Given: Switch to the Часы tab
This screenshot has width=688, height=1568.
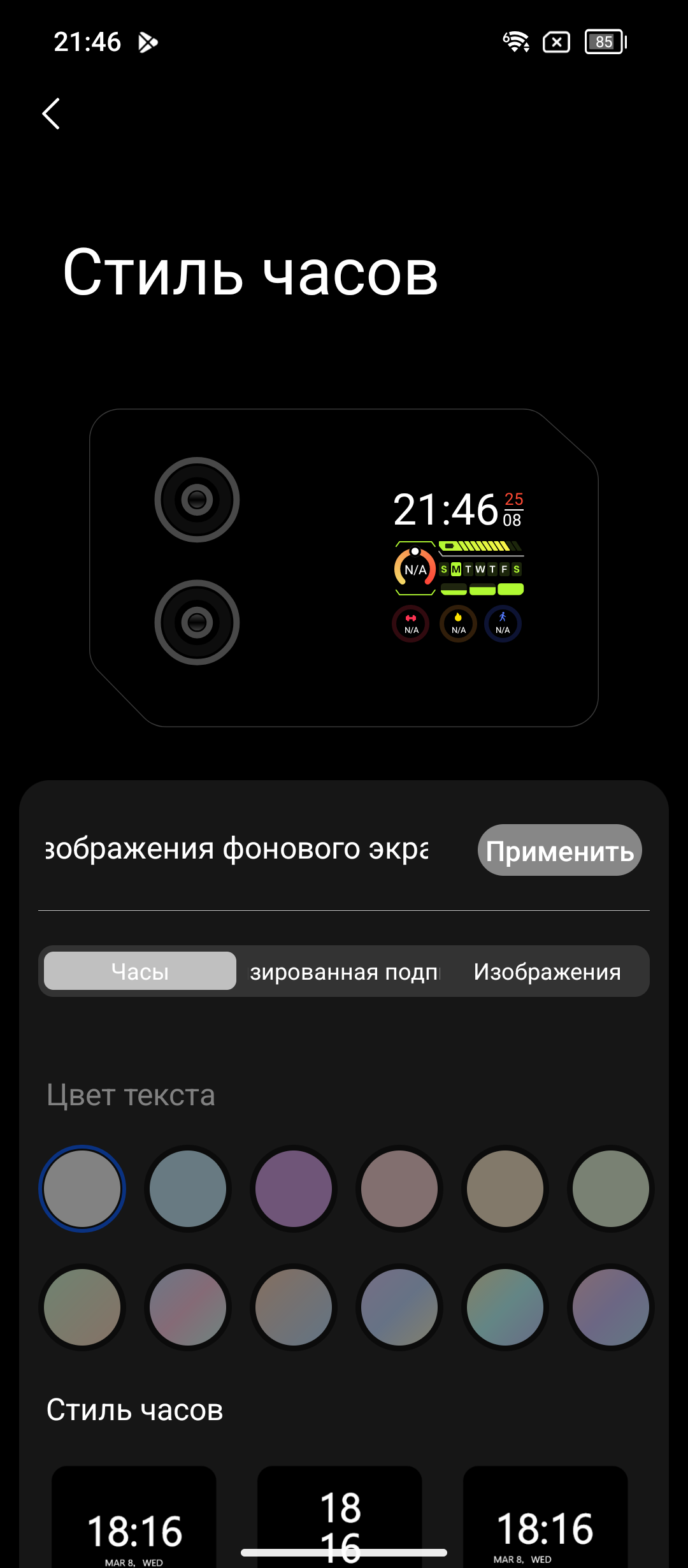Looking at the screenshot, I should pyautogui.click(x=140, y=971).
